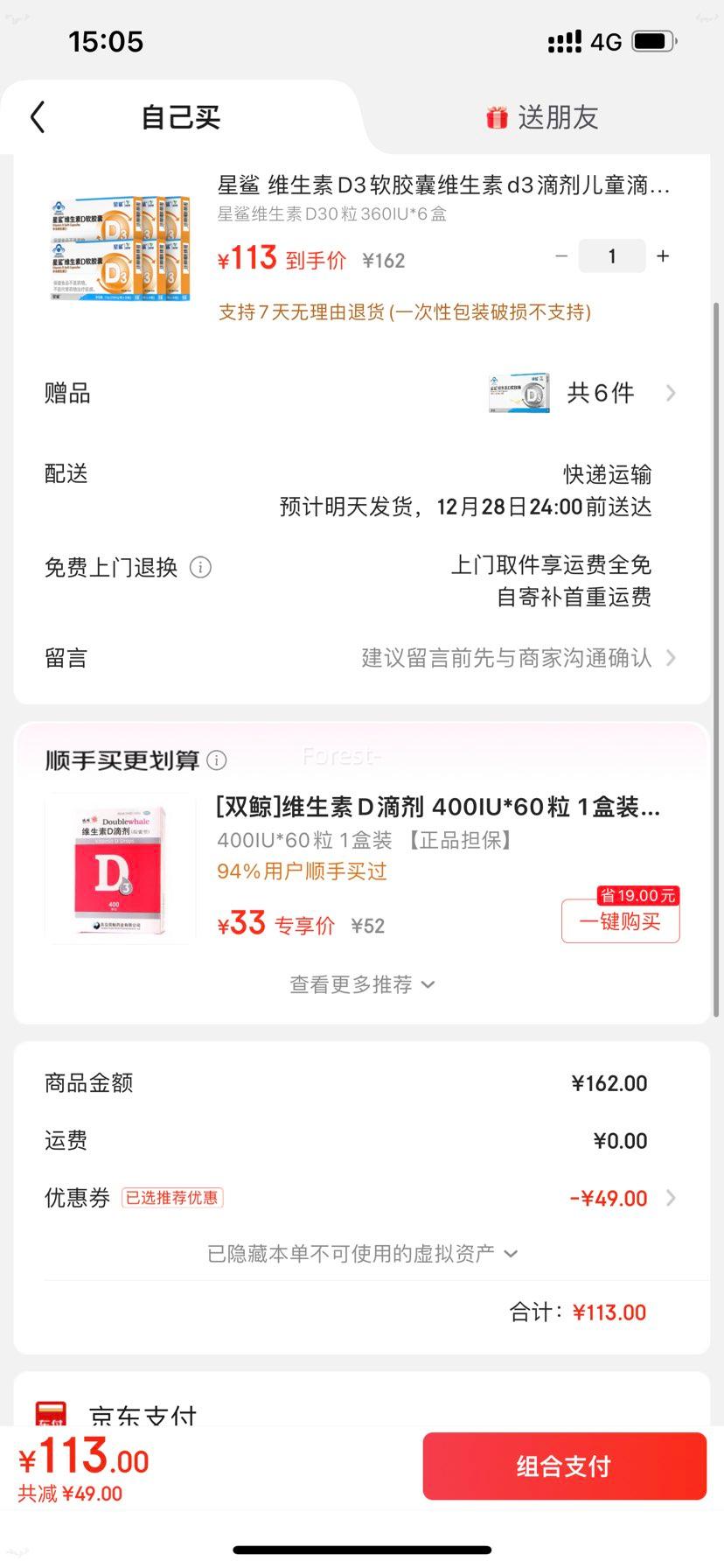Click the gift product icon in the 赠品 row
This screenshot has width=724, height=1568.
pos(519,393)
